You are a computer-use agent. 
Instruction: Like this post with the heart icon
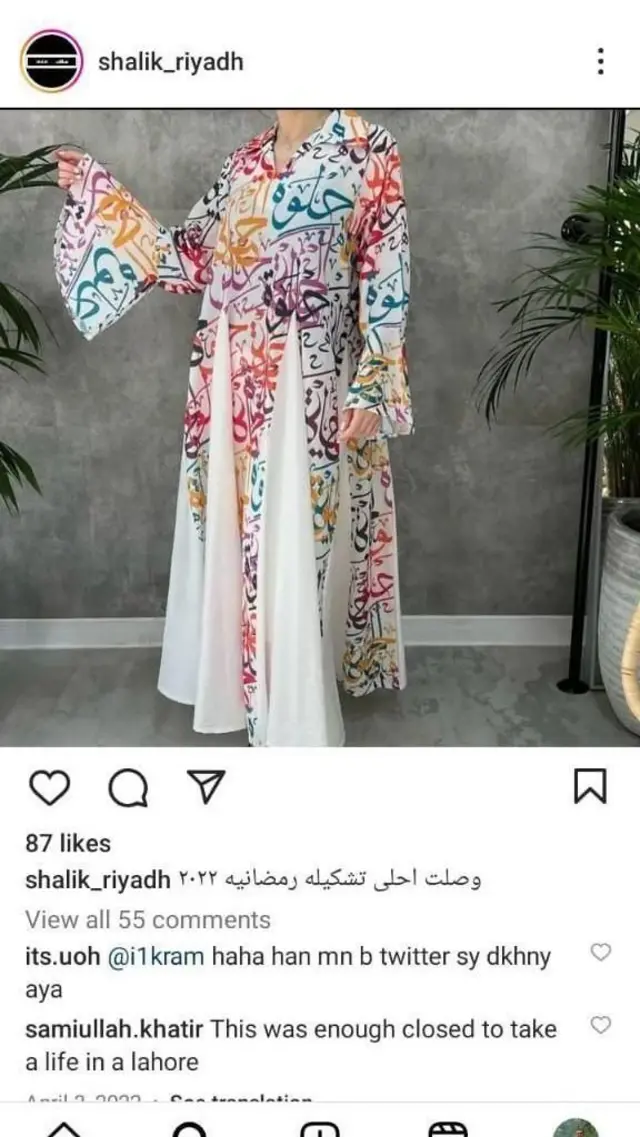click(49, 788)
